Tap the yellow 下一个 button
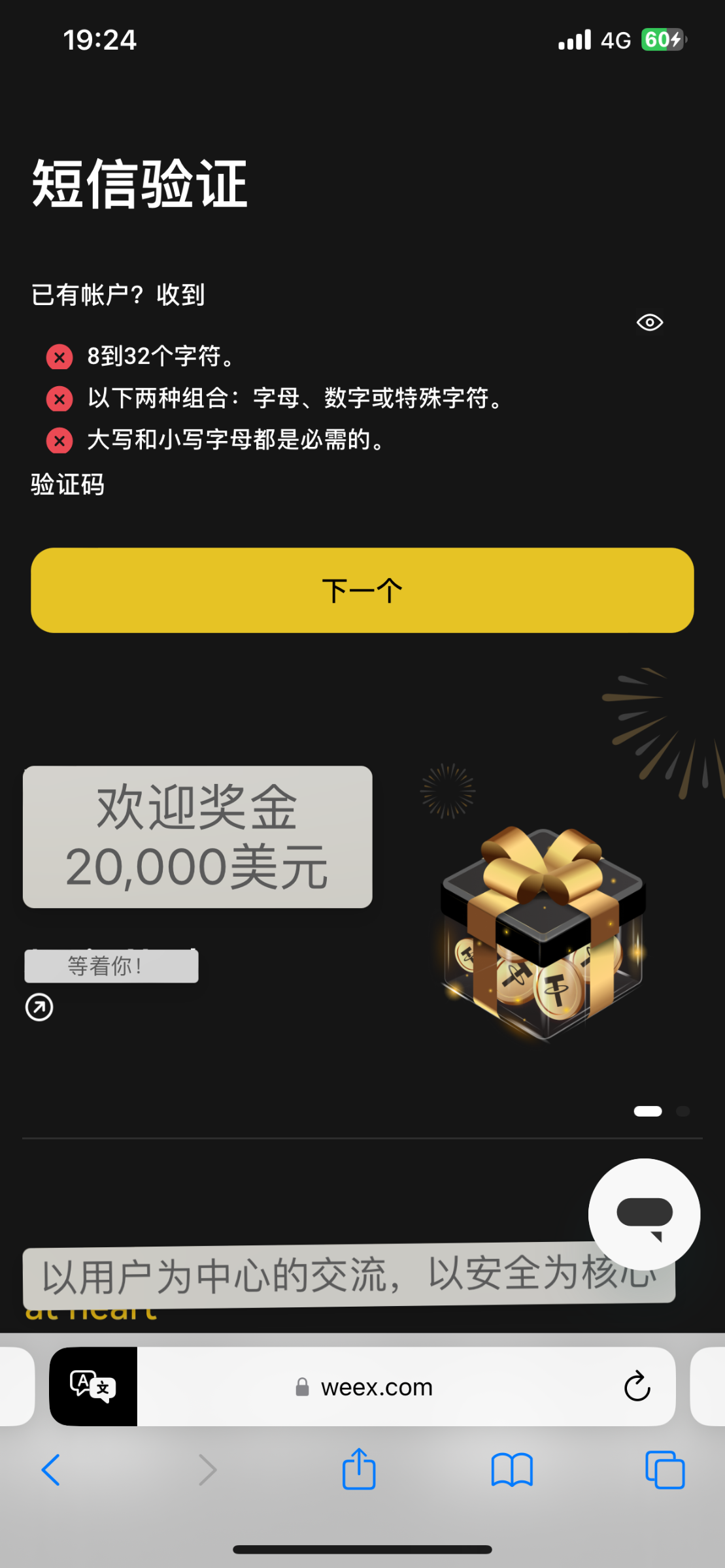This screenshot has height=1568, width=725. pos(362,590)
